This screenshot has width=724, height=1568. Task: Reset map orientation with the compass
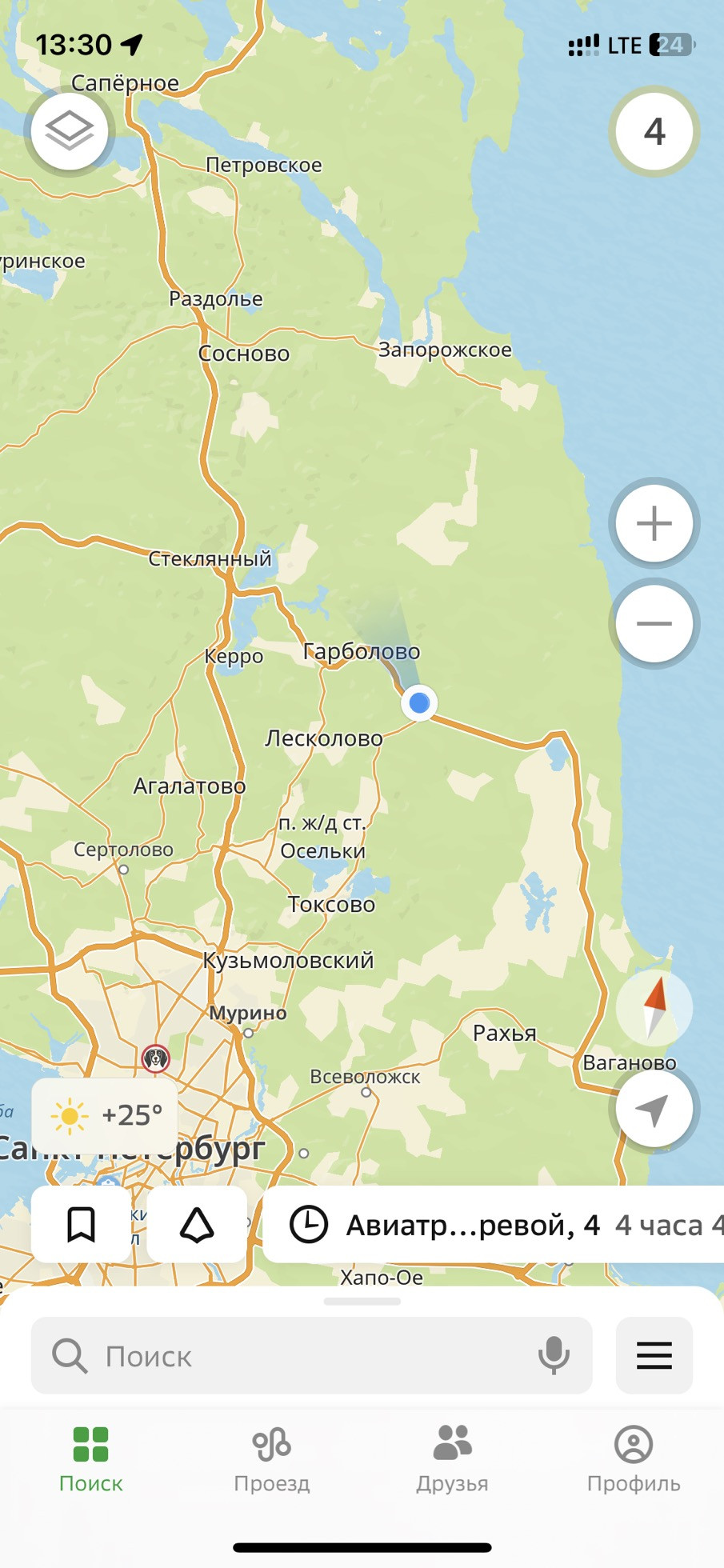point(654,1008)
